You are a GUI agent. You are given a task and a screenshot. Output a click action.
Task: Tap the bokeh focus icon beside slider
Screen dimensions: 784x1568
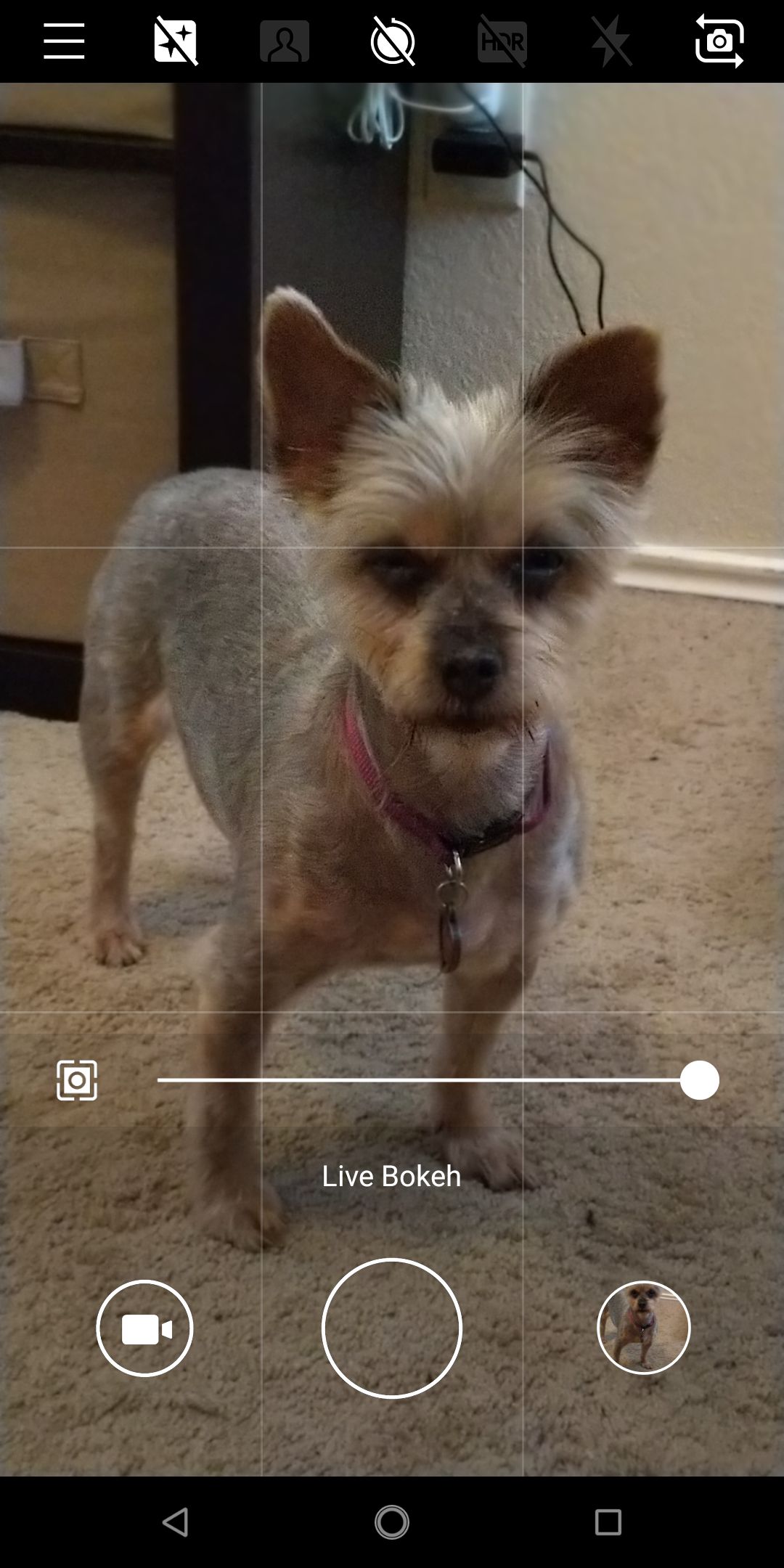(x=77, y=1080)
